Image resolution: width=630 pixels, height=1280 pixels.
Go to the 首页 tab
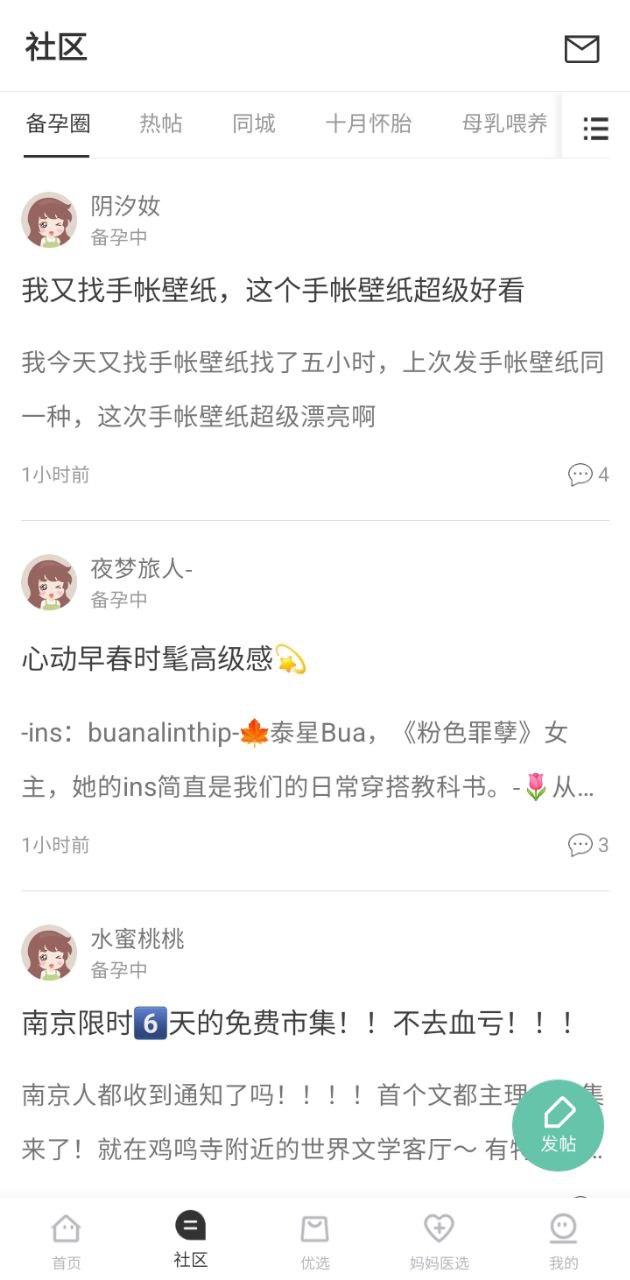click(66, 1240)
